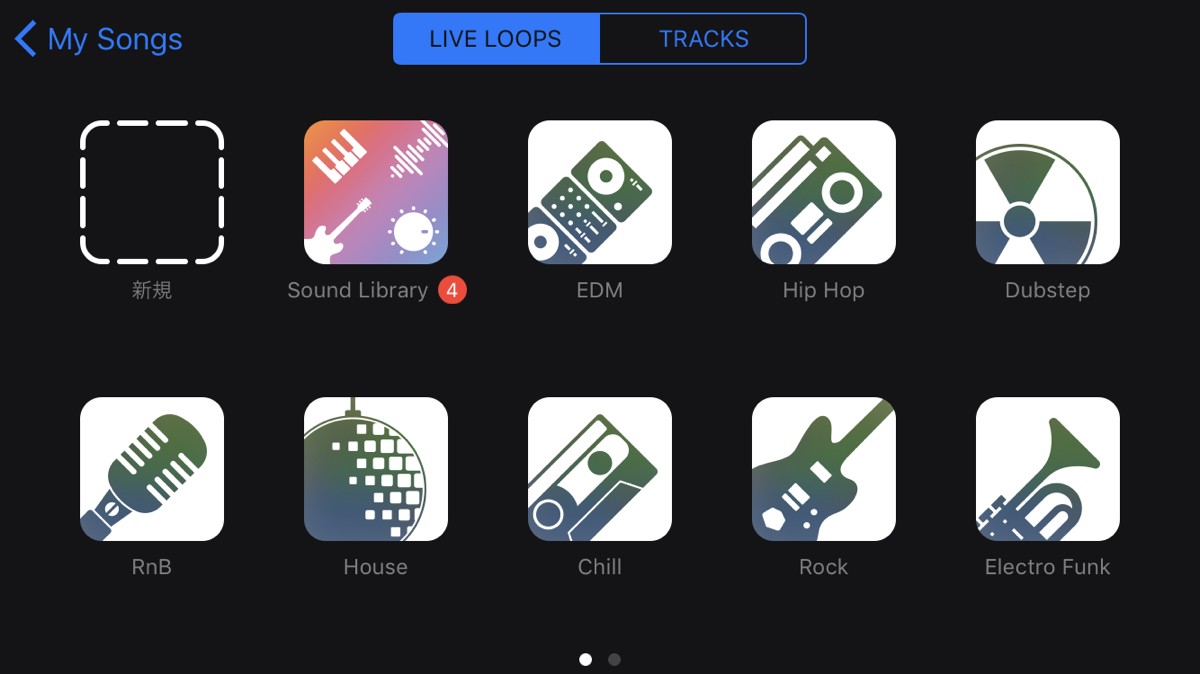Open the Sound Library
This screenshot has height=674, width=1200.
tap(376, 192)
